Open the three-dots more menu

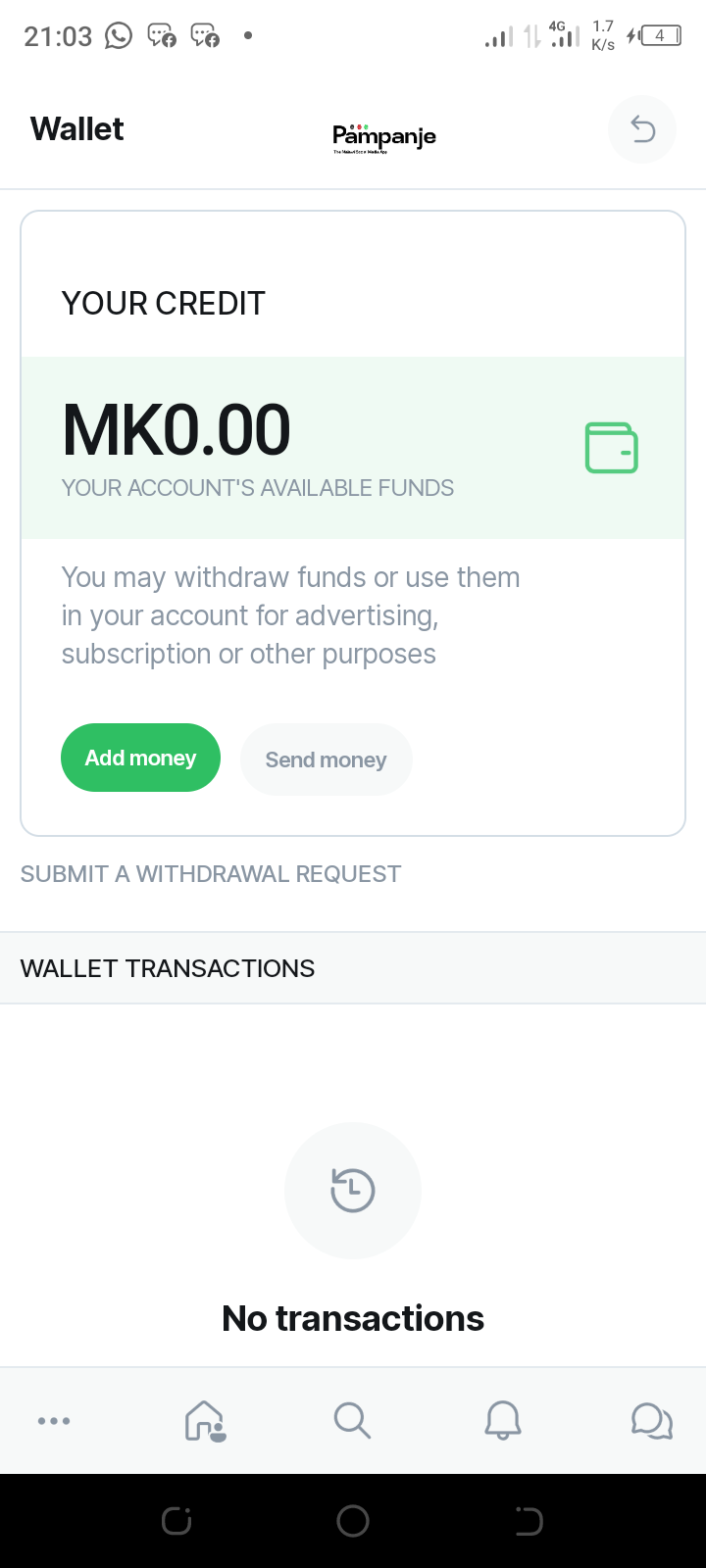(x=54, y=1421)
